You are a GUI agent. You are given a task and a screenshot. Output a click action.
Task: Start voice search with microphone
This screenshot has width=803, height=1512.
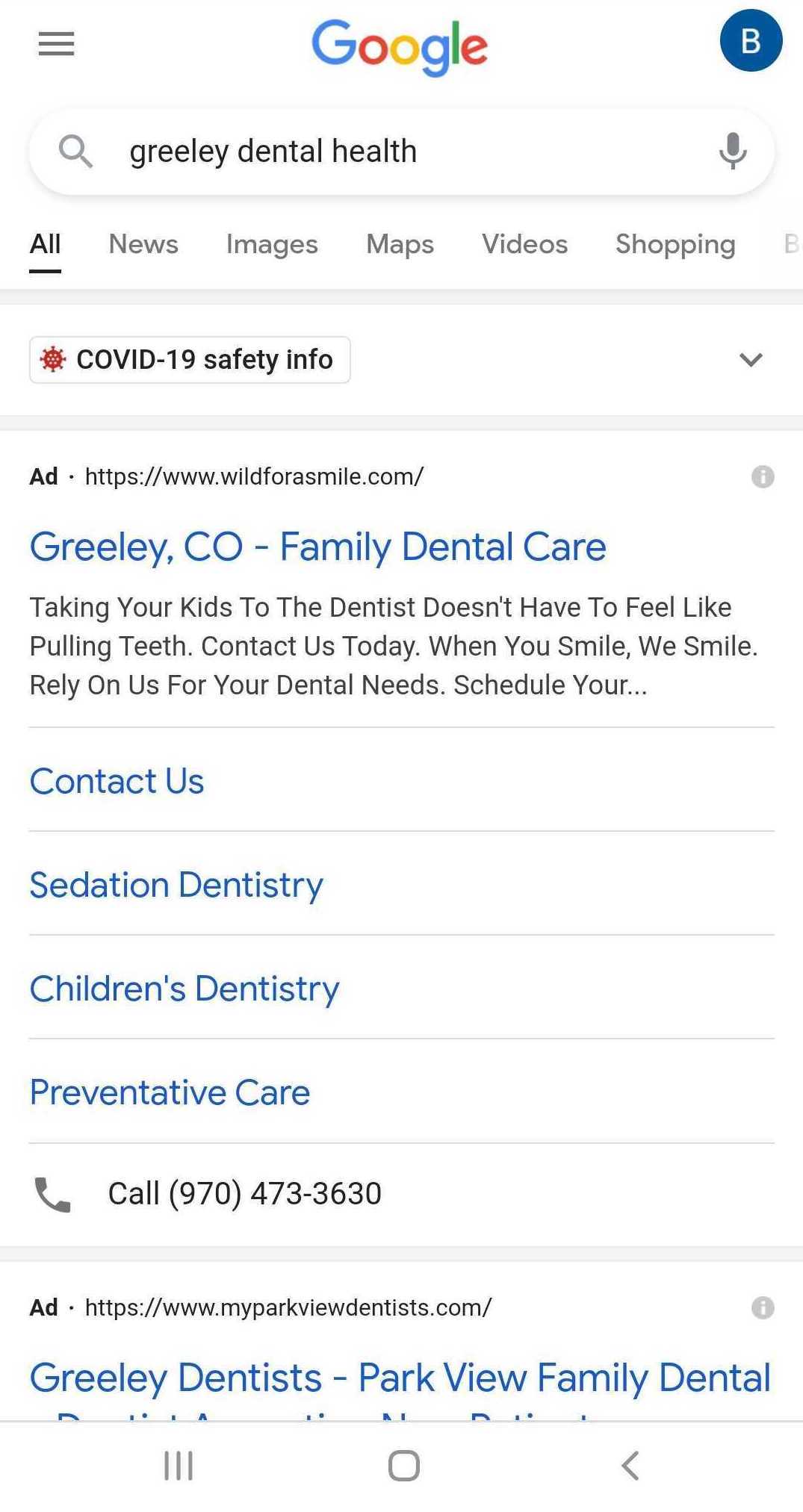732,152
